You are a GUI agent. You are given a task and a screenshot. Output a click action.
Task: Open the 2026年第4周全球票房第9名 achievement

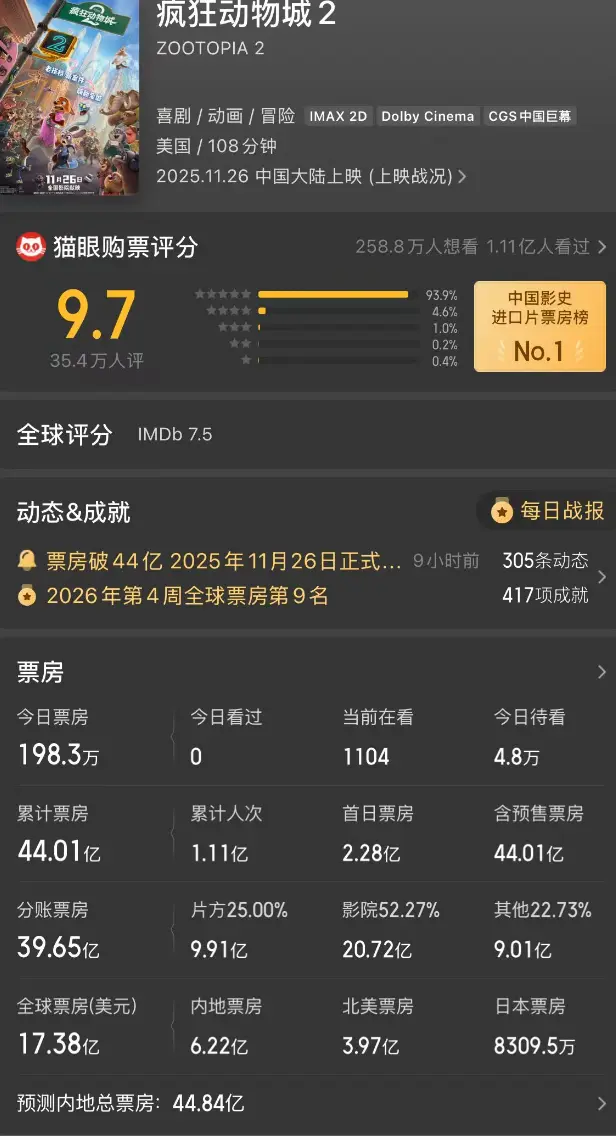[x=172, y=596]
